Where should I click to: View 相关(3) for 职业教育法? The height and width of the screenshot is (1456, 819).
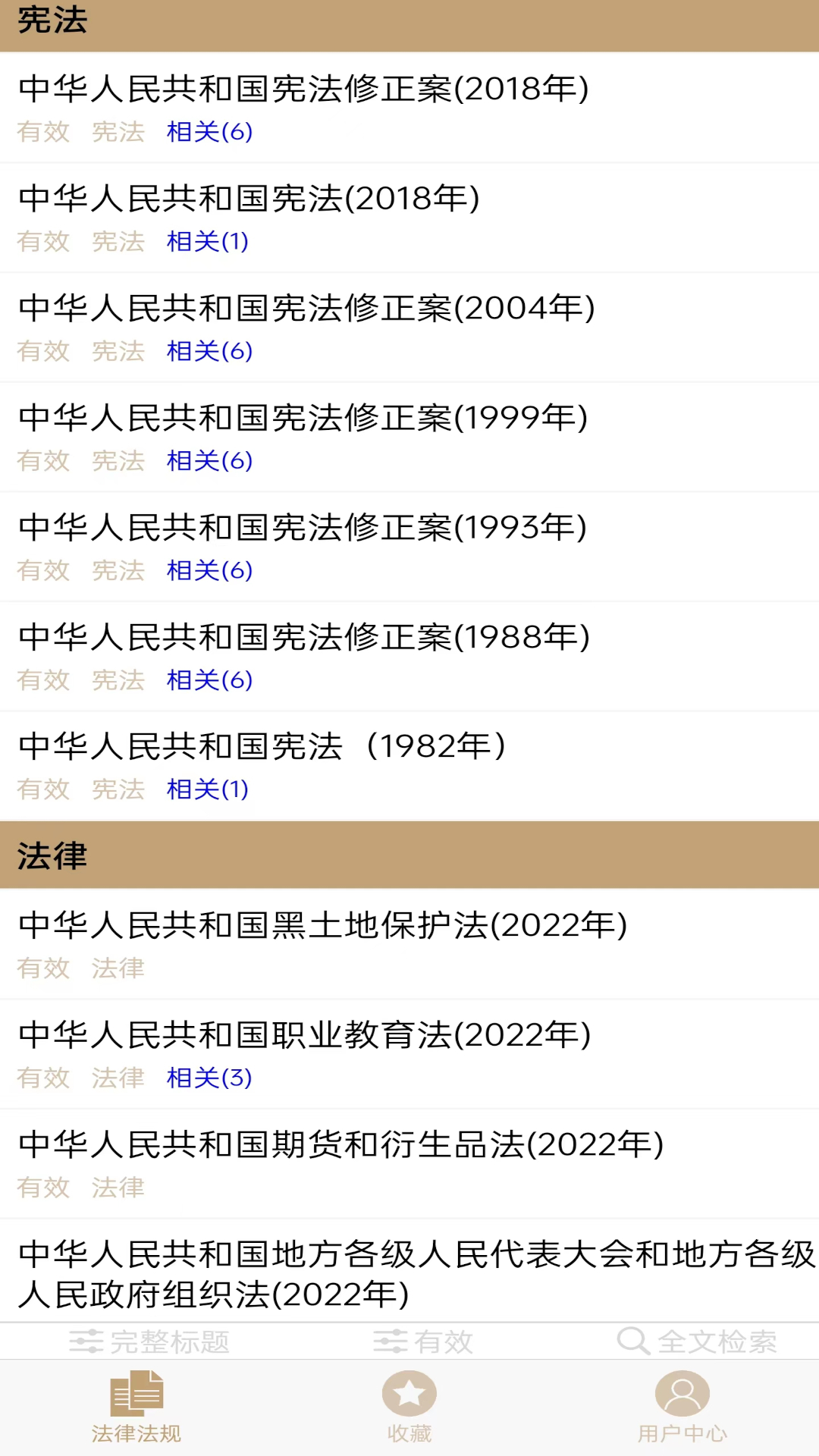(x=209, y=1078)
